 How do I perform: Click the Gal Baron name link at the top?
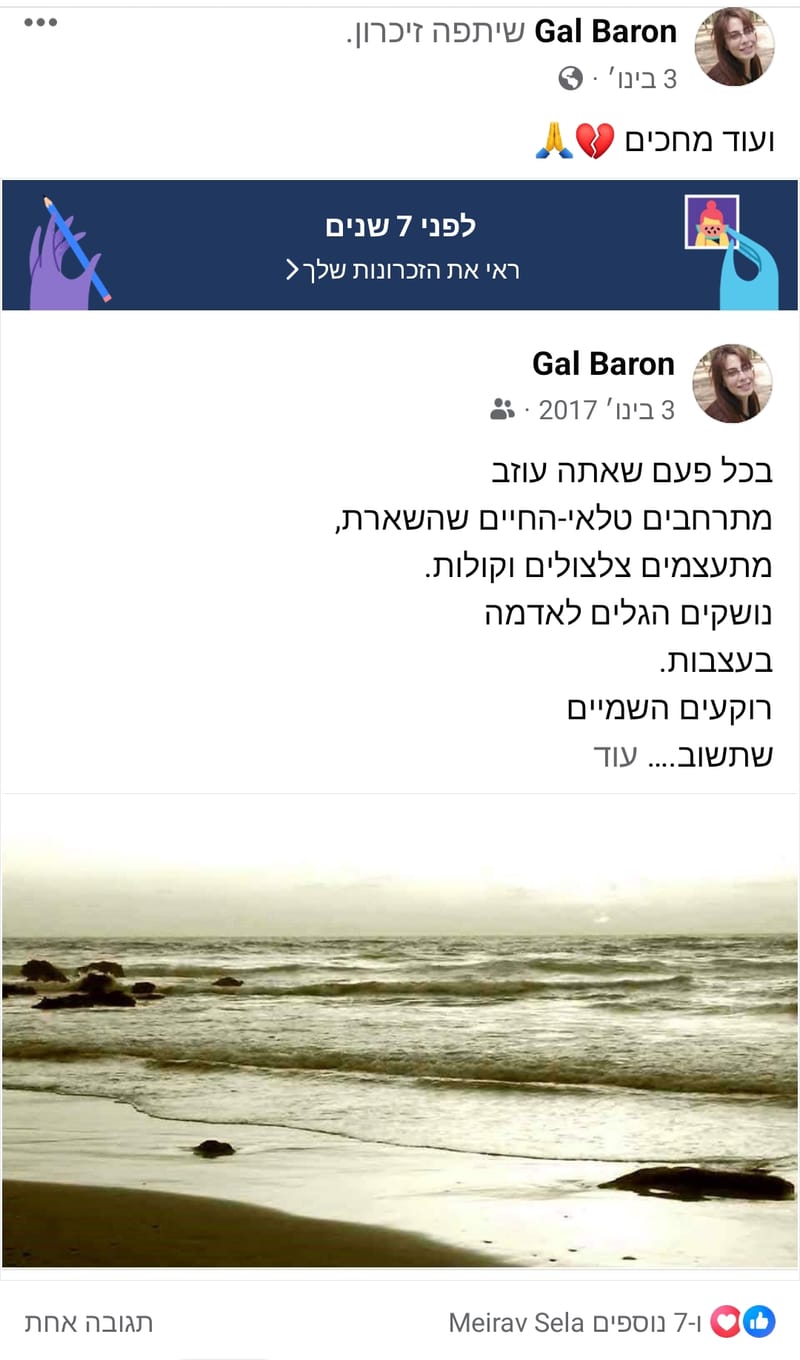pos(605,31)
